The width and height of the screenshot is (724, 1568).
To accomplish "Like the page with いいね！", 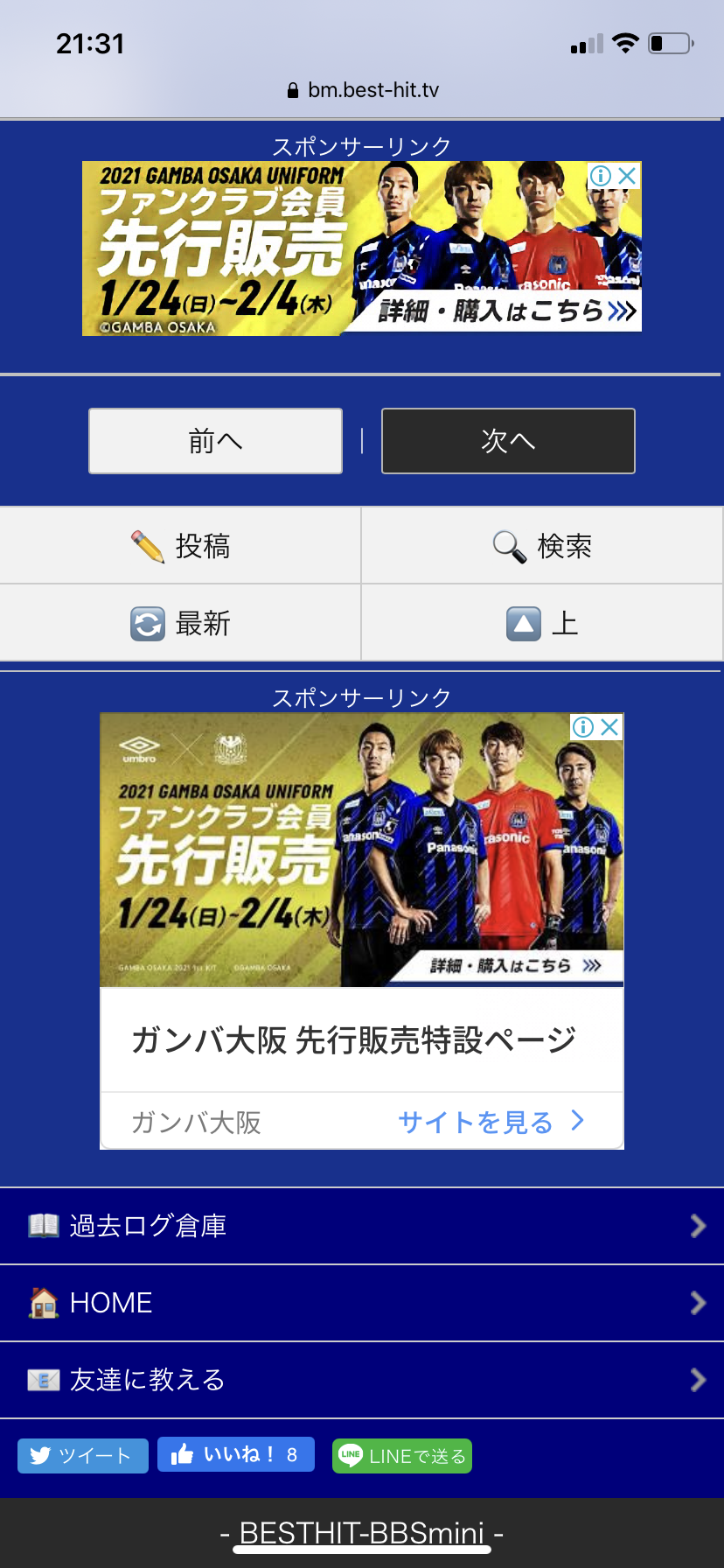I will [x=235, y=1455].
